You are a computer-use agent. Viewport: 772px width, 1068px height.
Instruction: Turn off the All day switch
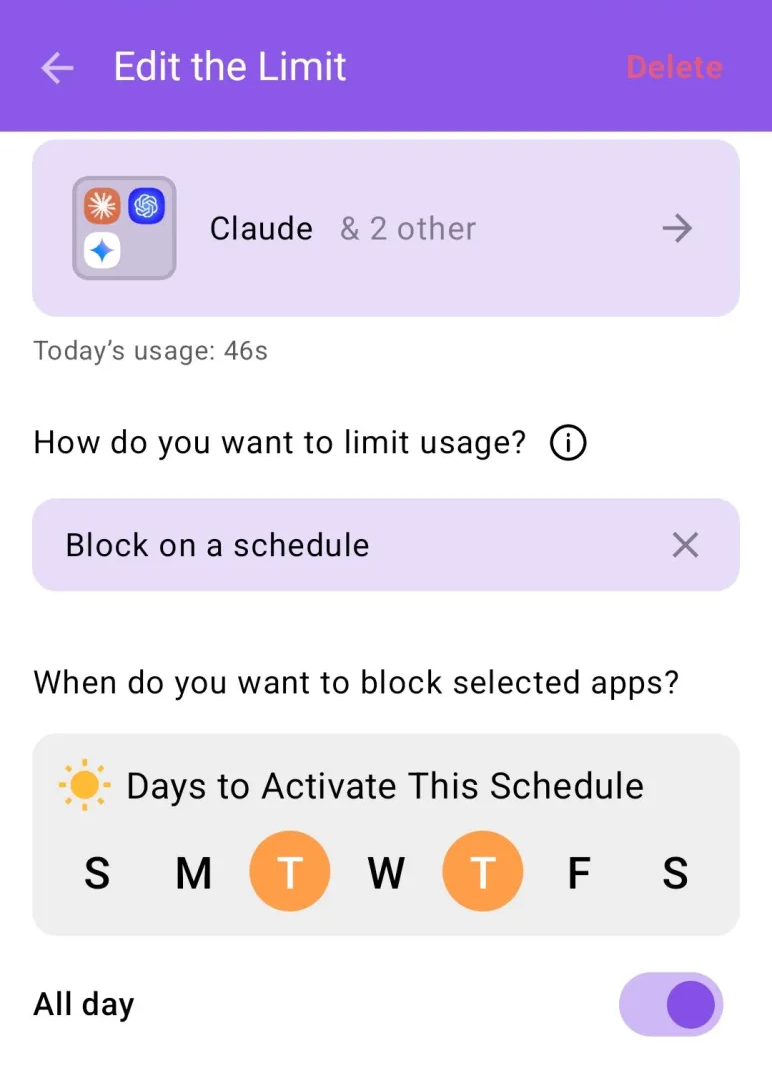pos(670,1004)
